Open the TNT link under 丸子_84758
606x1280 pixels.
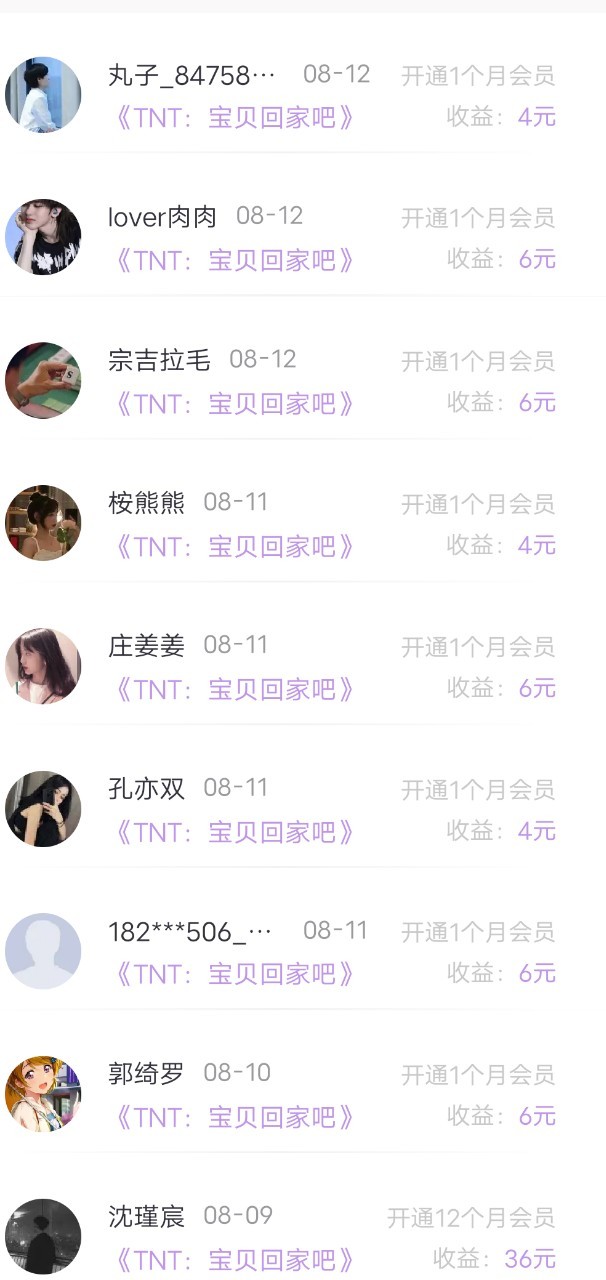pyautogui.click(x=234, y=118)
